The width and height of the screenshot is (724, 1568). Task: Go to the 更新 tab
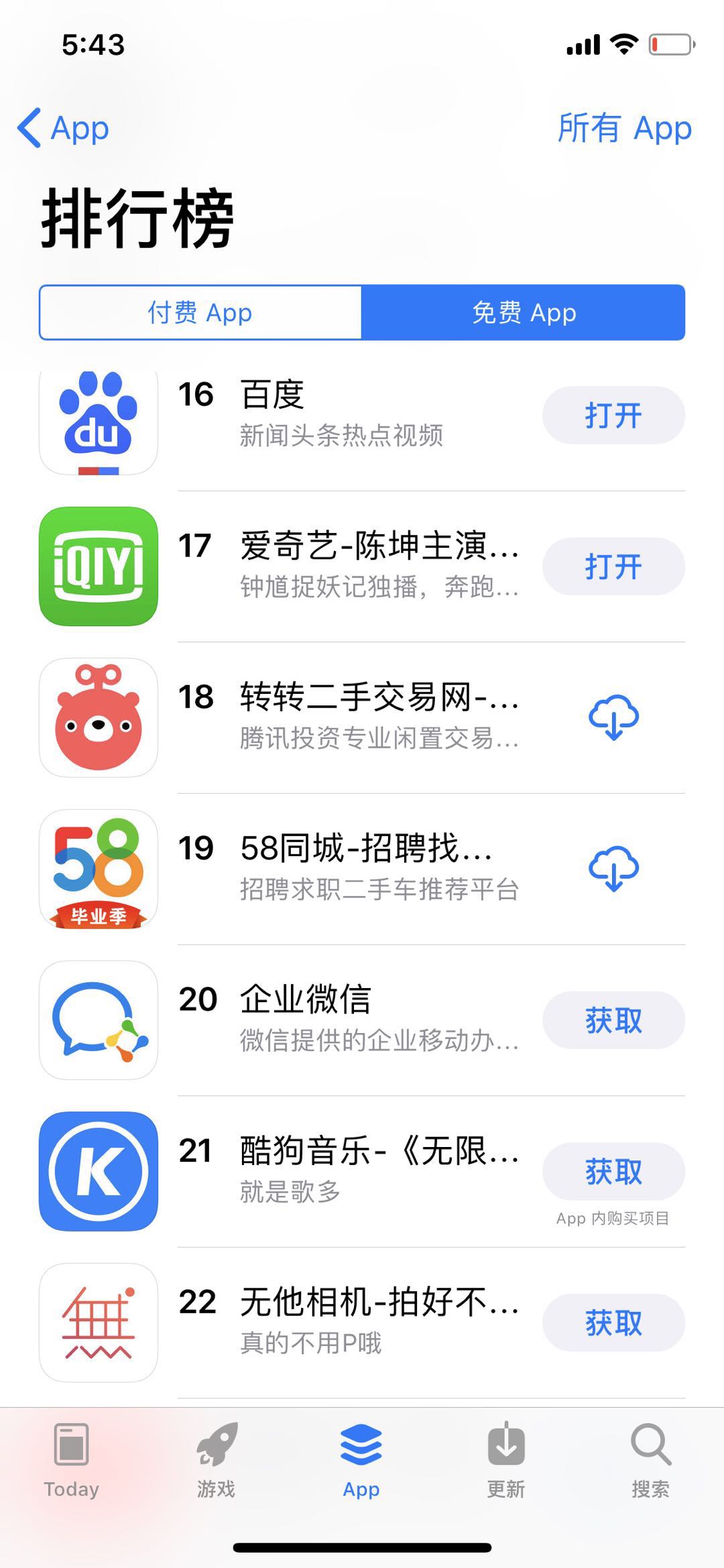click(506, 1460)
